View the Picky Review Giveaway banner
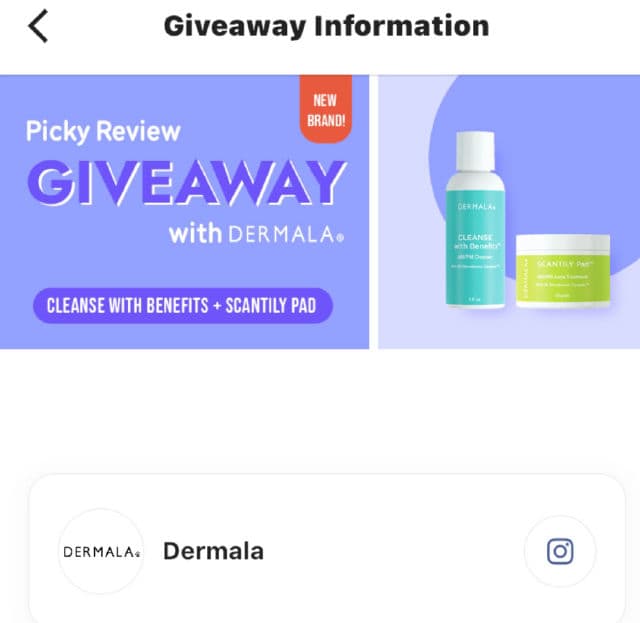 [x=185, y=212]
